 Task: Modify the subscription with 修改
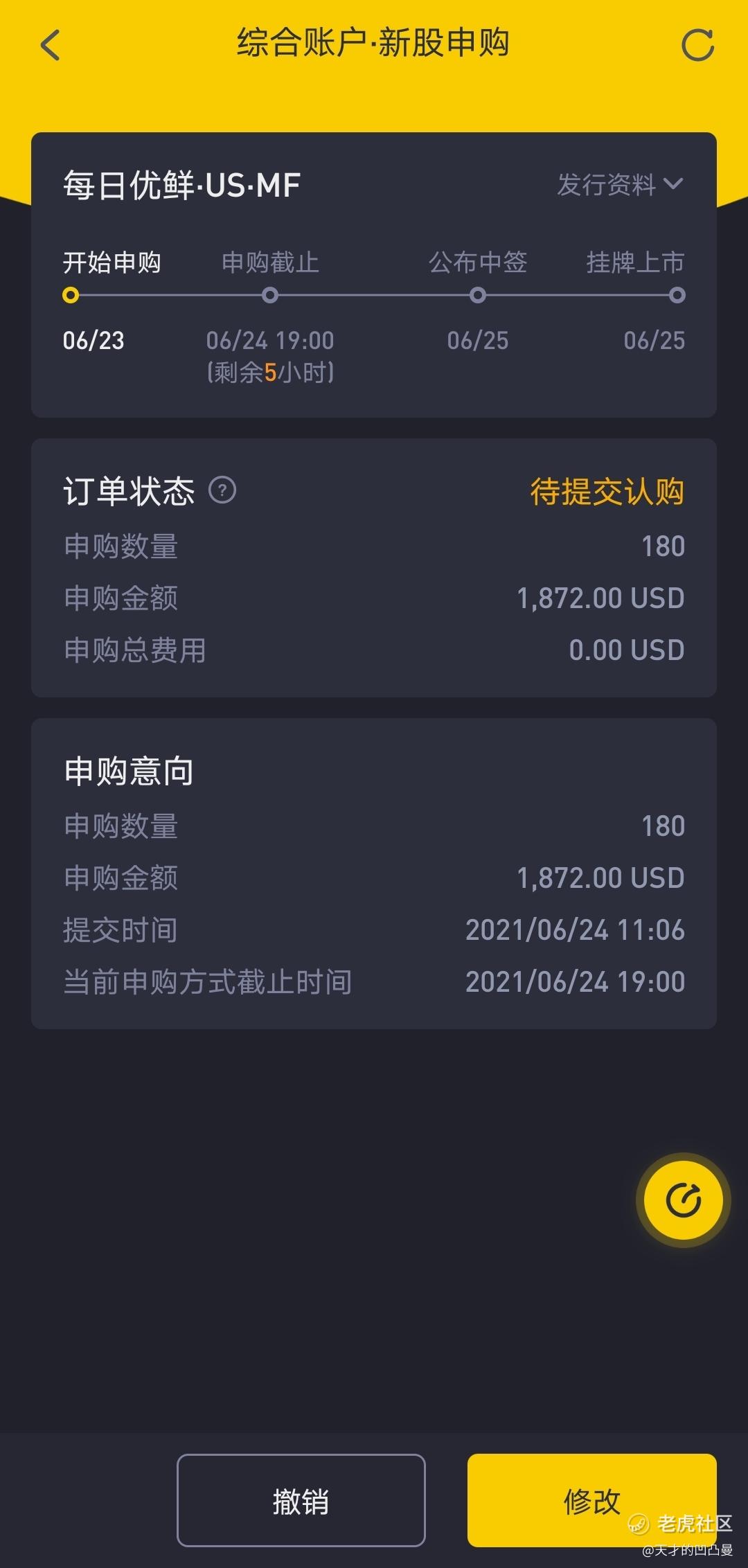591,1501
